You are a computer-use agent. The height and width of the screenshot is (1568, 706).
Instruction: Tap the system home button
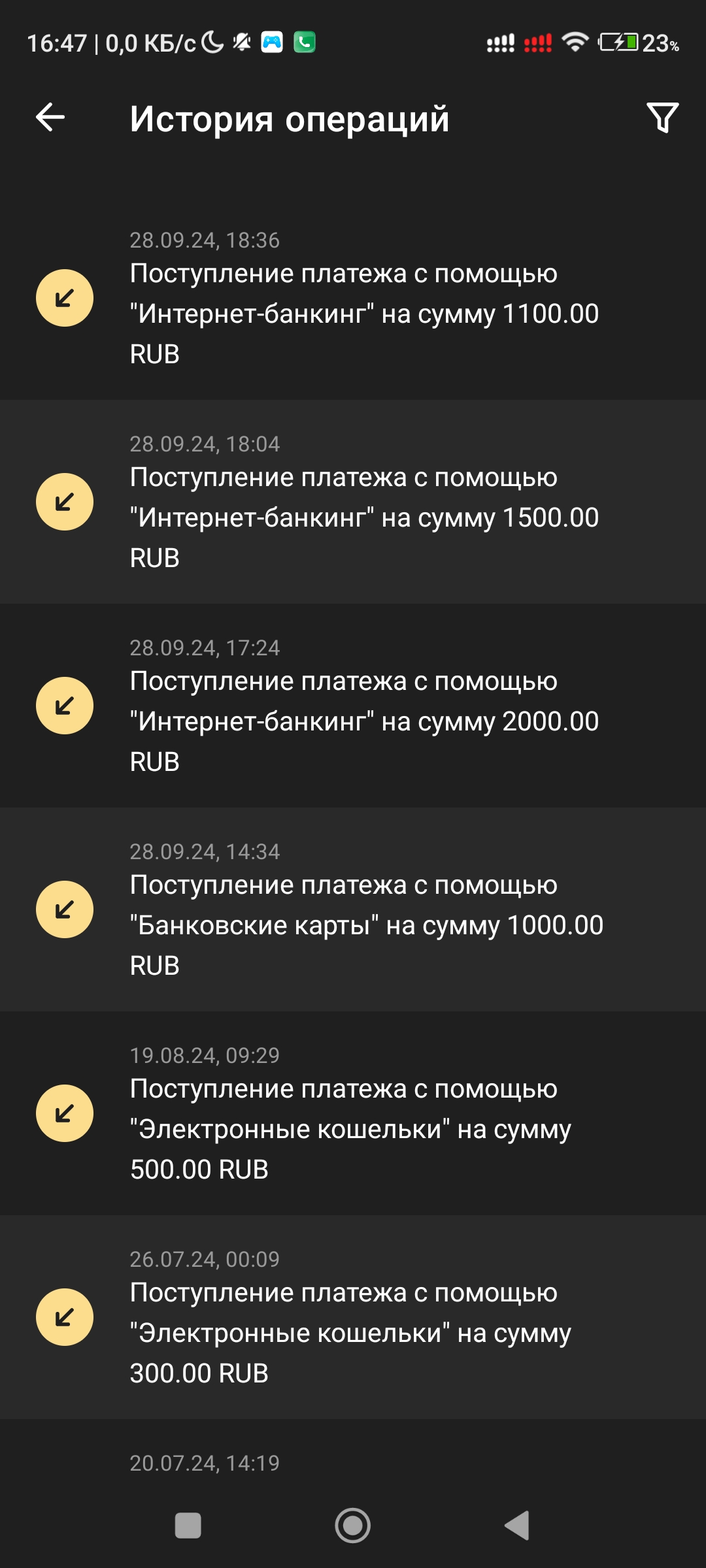point(353,1526)
